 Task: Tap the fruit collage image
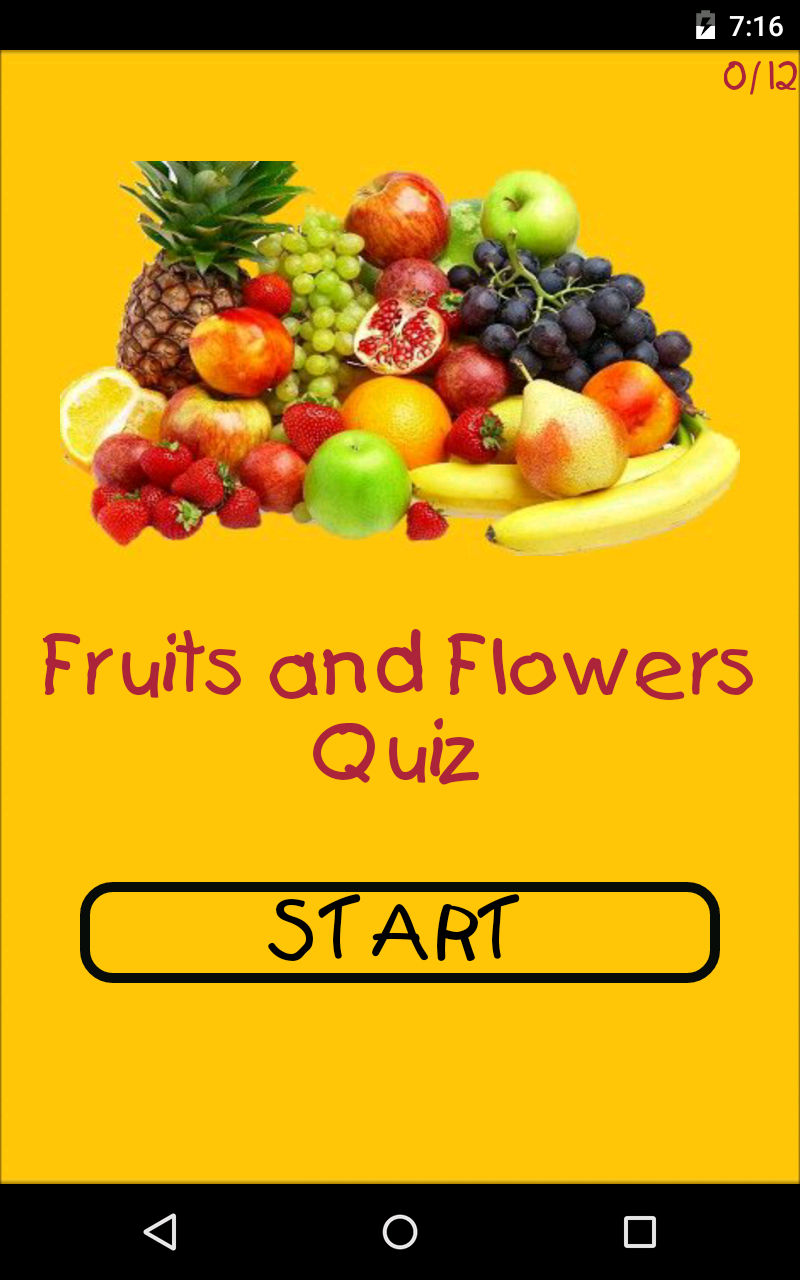[x=400, y=350]
